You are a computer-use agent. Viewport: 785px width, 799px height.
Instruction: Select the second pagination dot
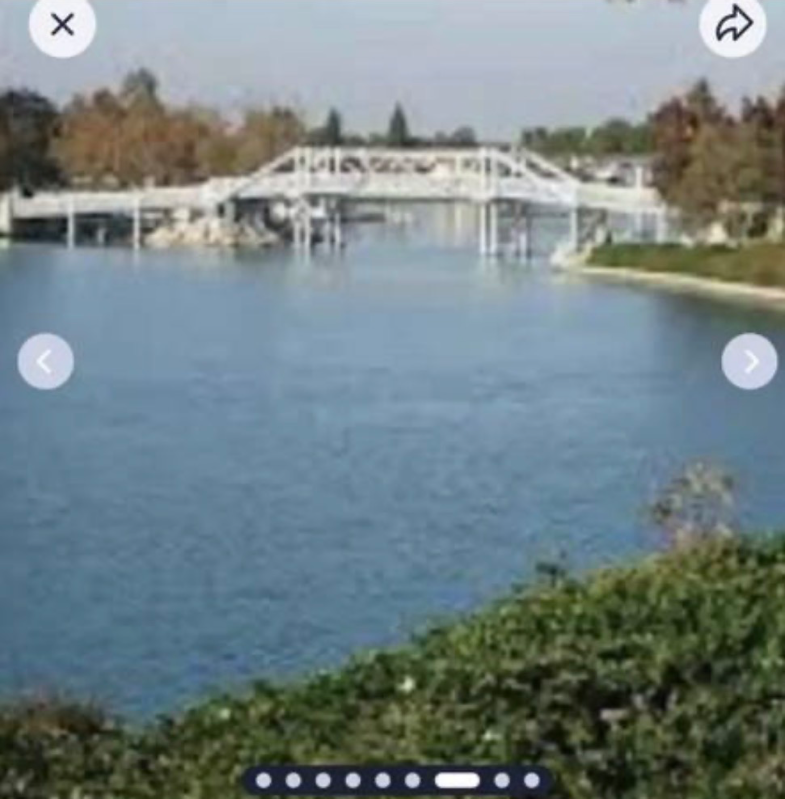point(292,778)
